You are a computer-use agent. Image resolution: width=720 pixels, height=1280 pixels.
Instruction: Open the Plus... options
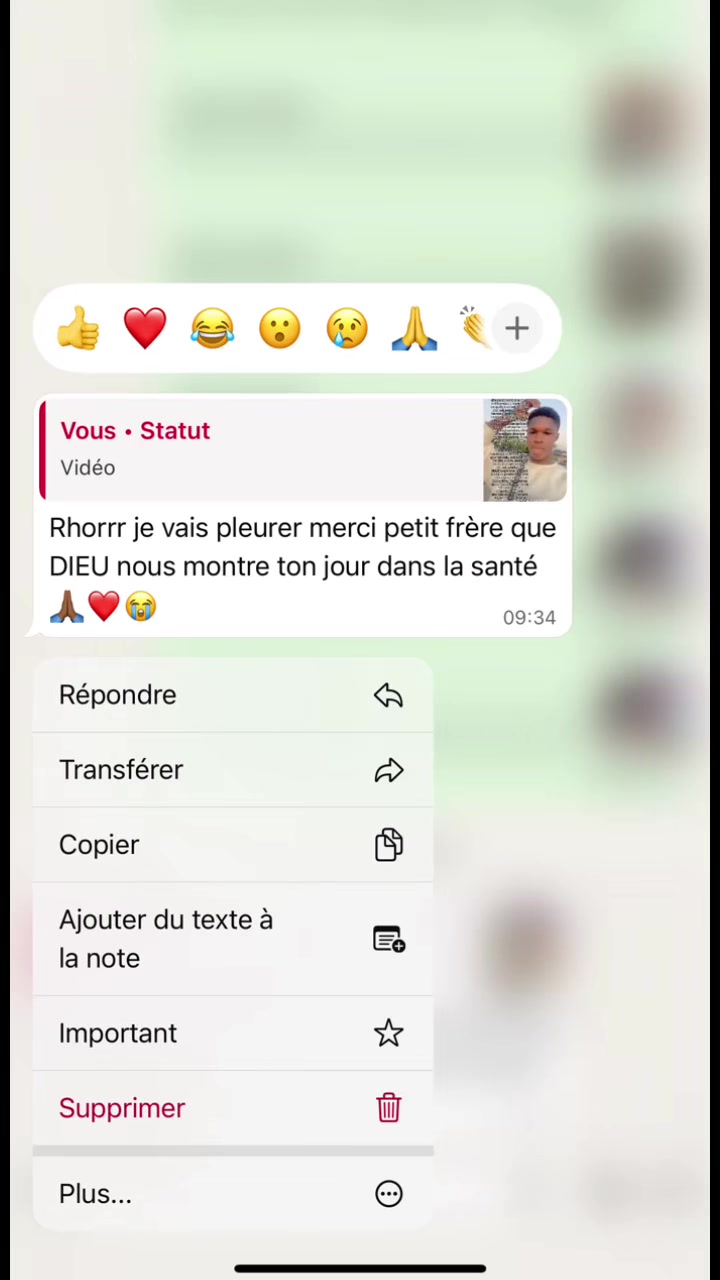[x=233, y=1194]
